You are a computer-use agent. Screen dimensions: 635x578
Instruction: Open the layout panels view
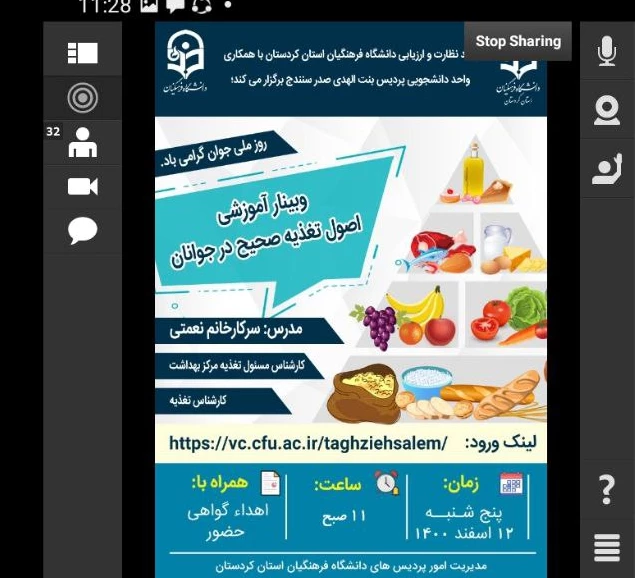coord(82,53)
